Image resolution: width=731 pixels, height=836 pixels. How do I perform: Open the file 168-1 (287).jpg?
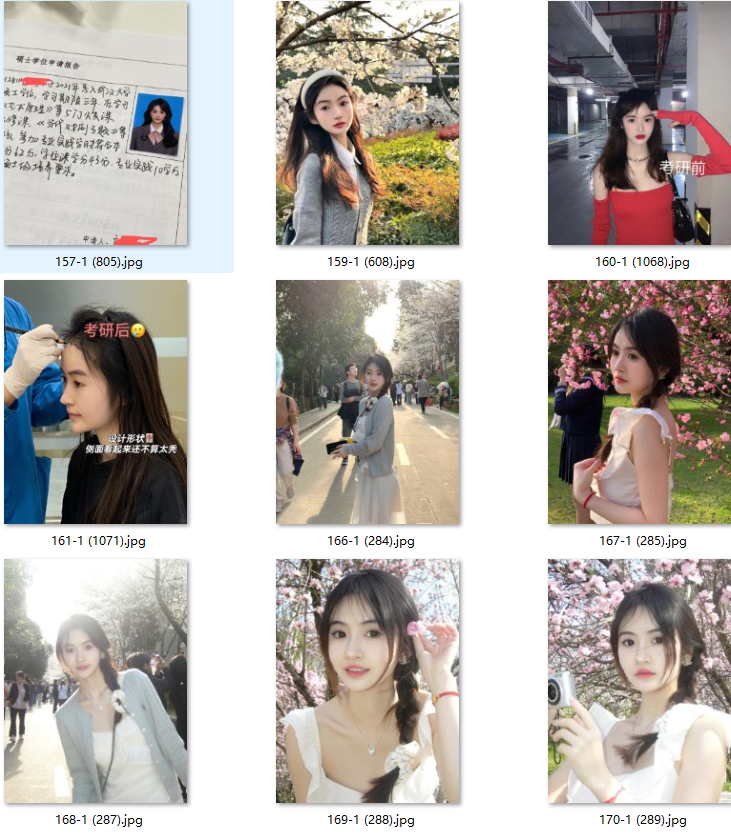click(96, 680)
